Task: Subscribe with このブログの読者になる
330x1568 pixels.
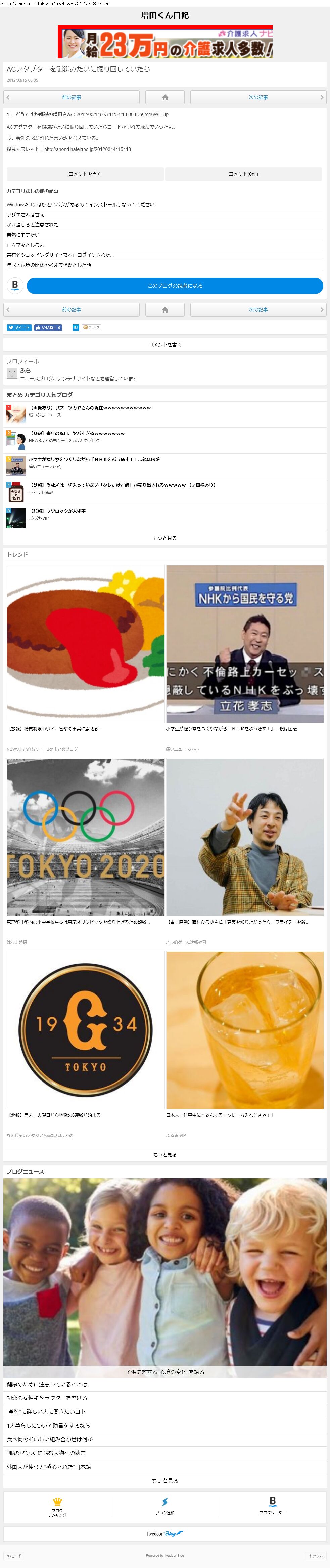Action: (x=175, y=286)
